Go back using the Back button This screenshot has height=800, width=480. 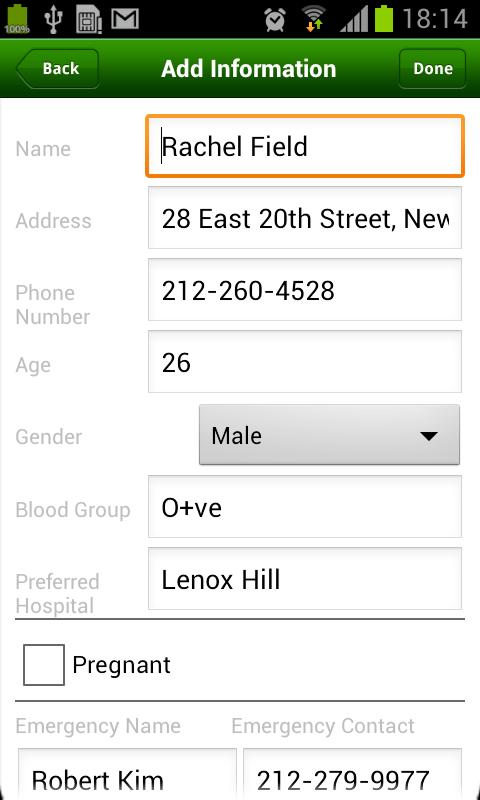click(58, 68)
